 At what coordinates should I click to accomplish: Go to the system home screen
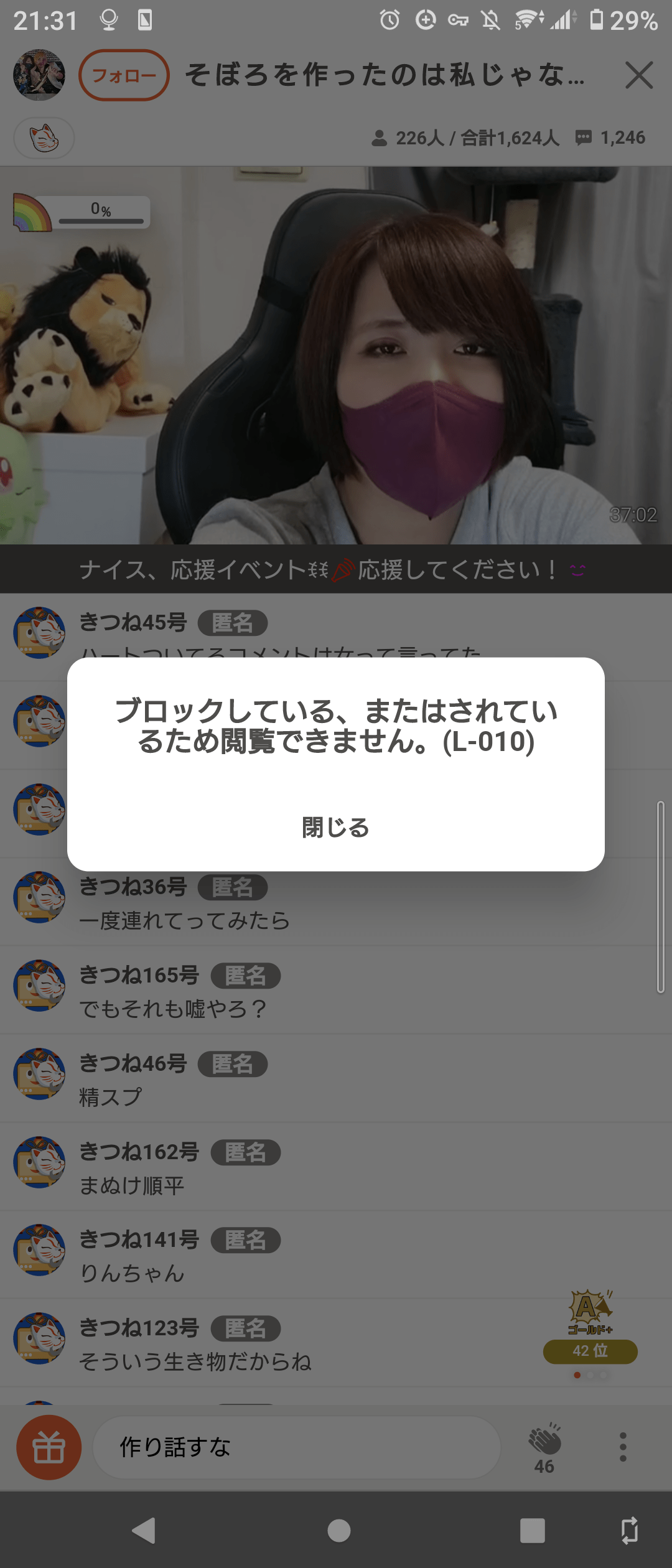[x=338, y=1531]
